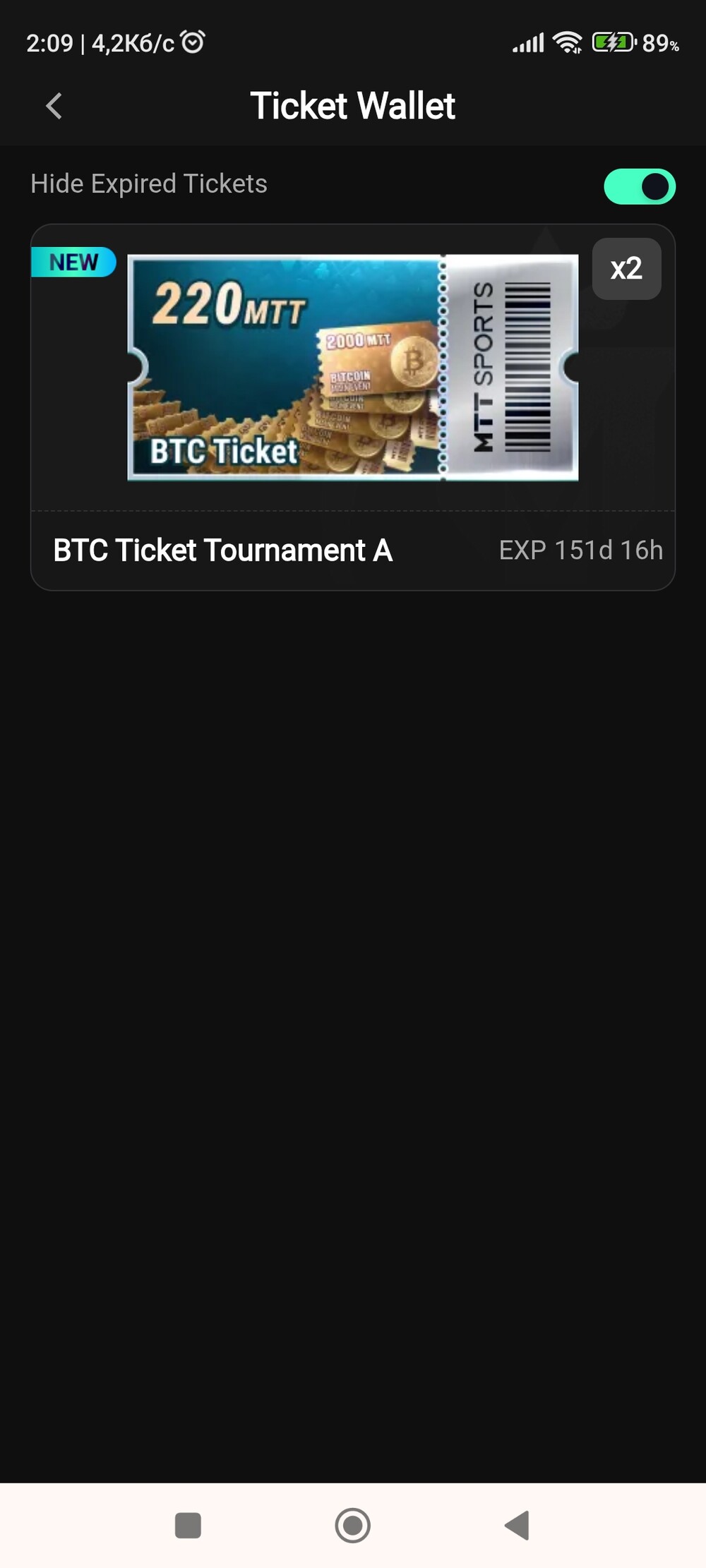Viewport: 706px width, 1568px height.
Task: Open recent apps from the navigation bar
Action: point(188,1525)
